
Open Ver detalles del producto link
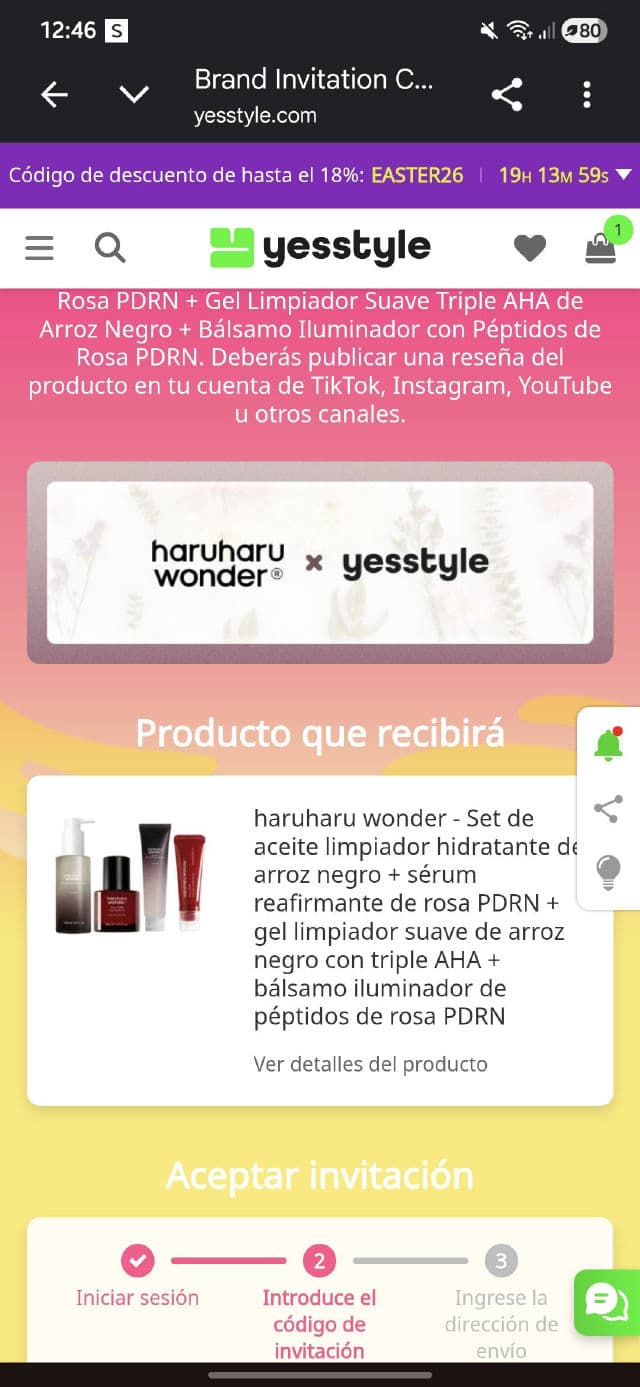point(370,1064)
